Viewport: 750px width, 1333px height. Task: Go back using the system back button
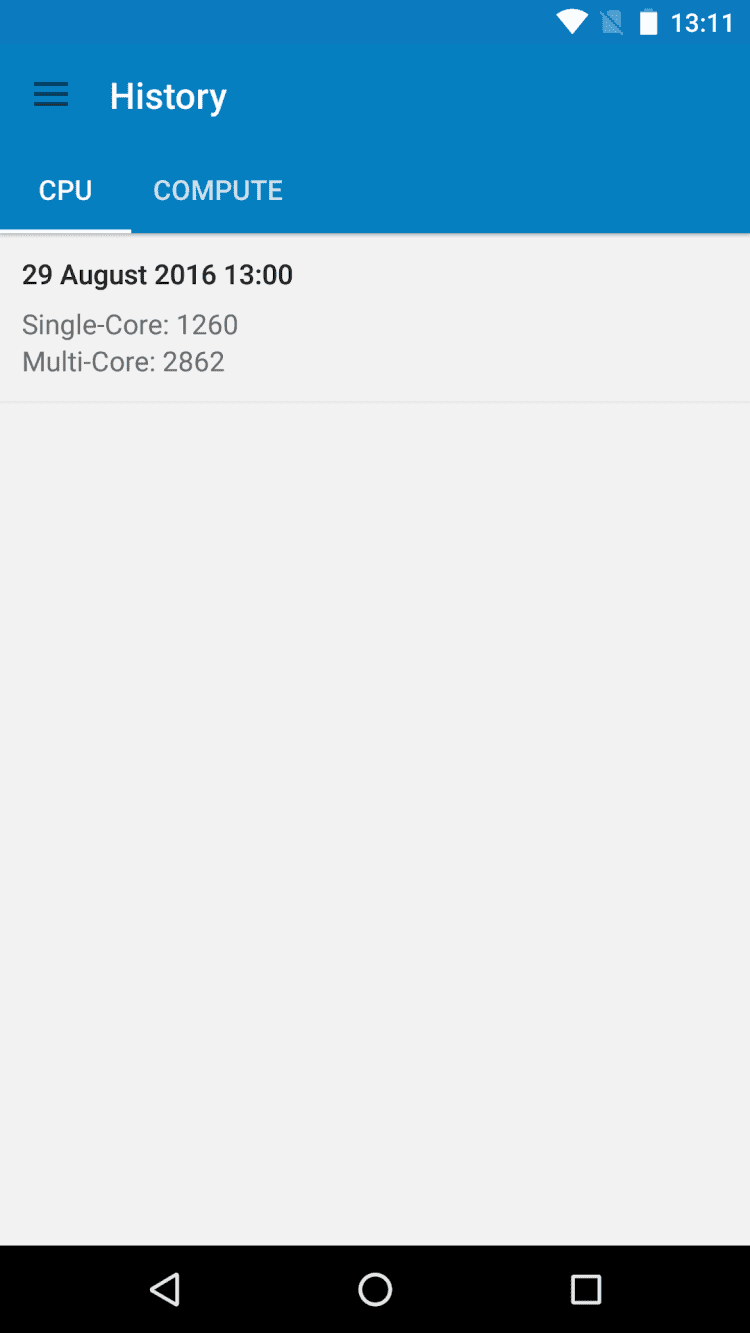pyautogui.click(x=165, y=1289)
